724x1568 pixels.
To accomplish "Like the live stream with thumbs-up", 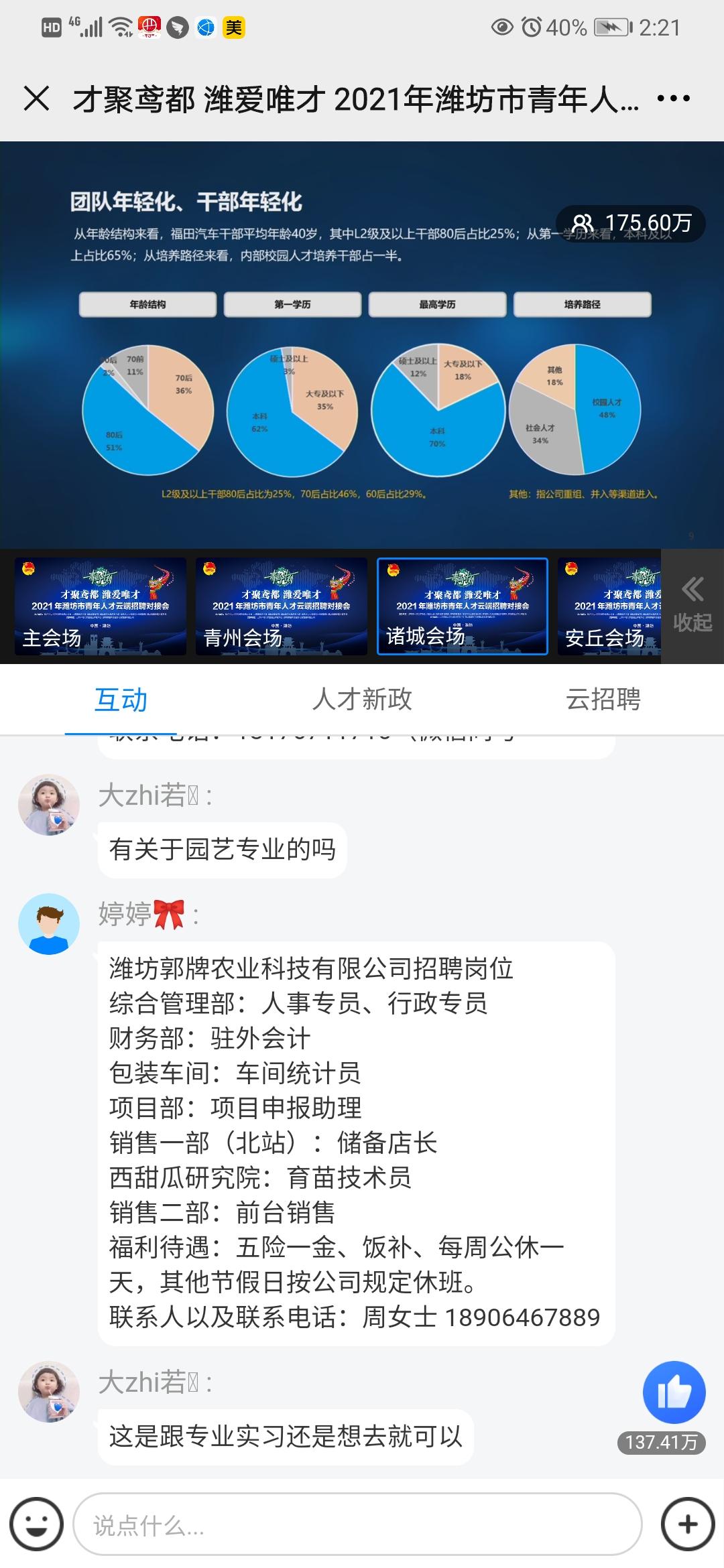I will point(674,1392).
